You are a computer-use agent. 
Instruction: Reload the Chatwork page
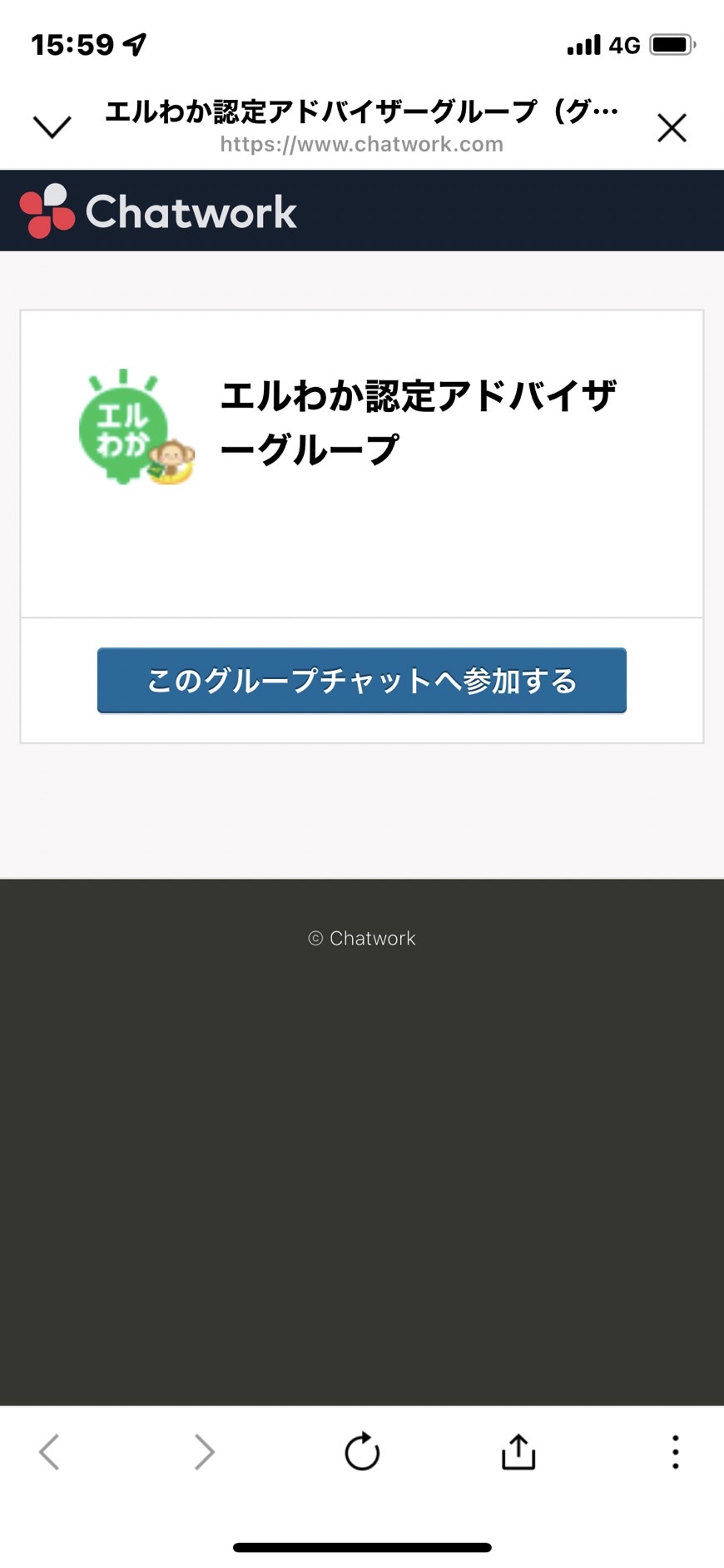(x=362, y=1451)
